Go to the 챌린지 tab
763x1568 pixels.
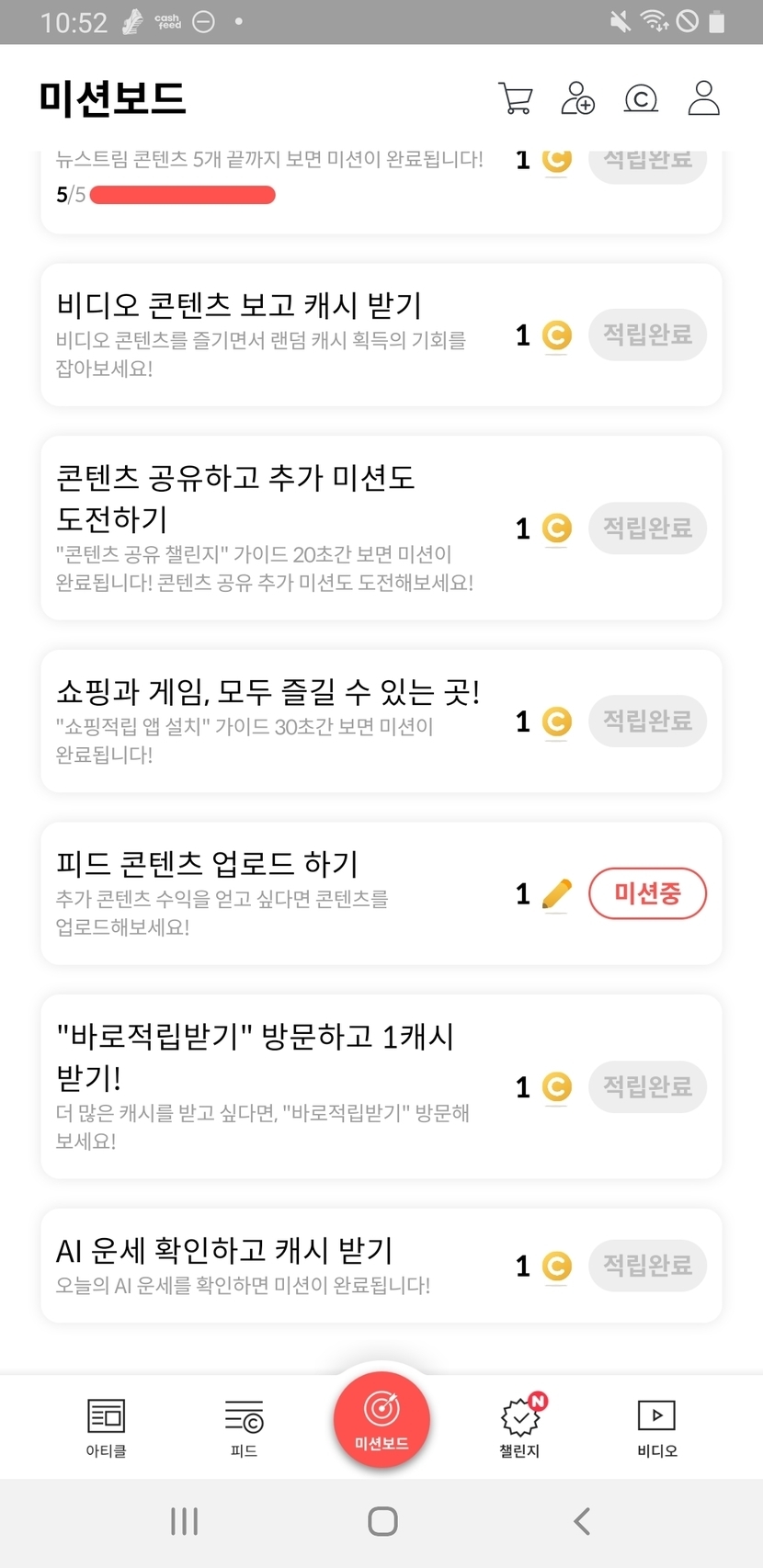click(520, 1427)
